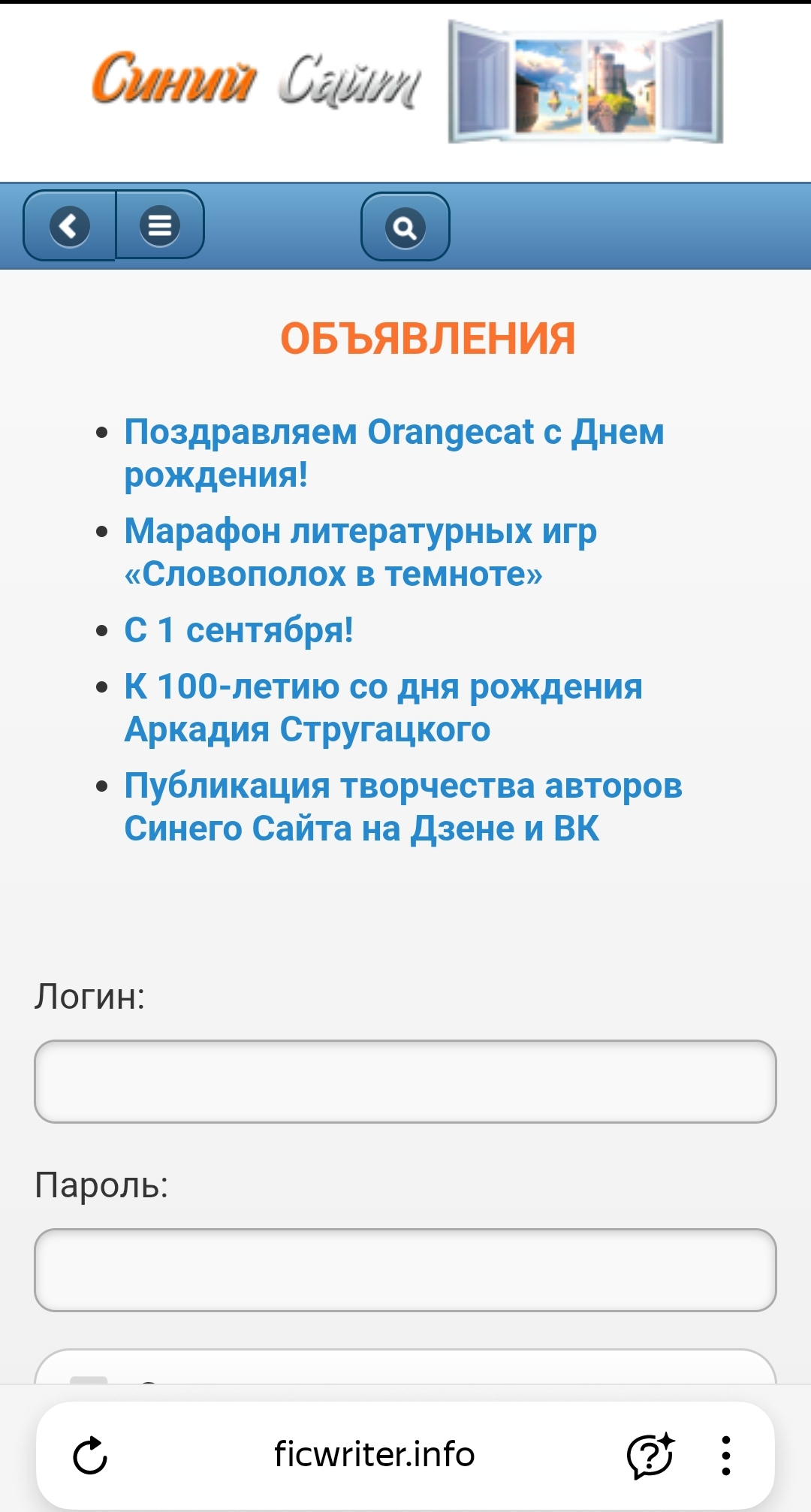Open the site search button
This screenshot has width=811, height=1512.
(405, 227)
